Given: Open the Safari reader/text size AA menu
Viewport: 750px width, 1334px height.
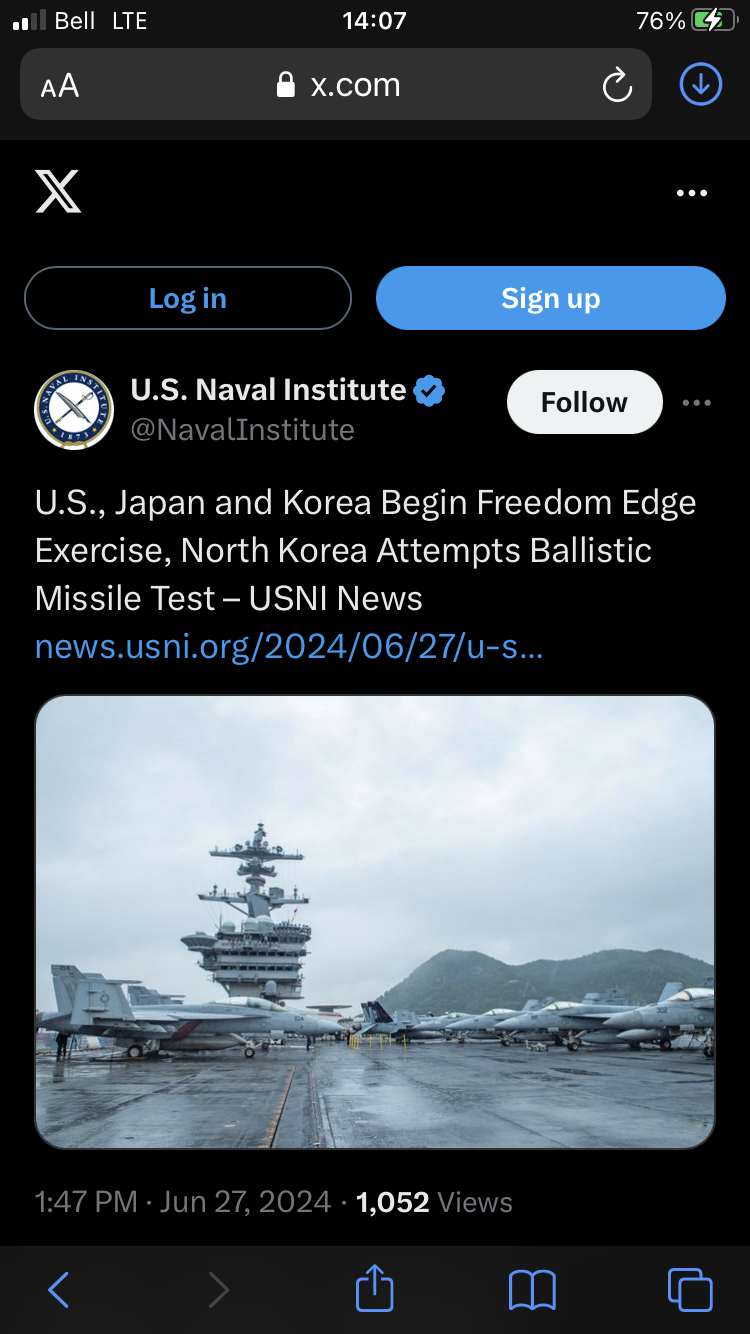Looking at the screenshot, I should click(x=60, y=86).
